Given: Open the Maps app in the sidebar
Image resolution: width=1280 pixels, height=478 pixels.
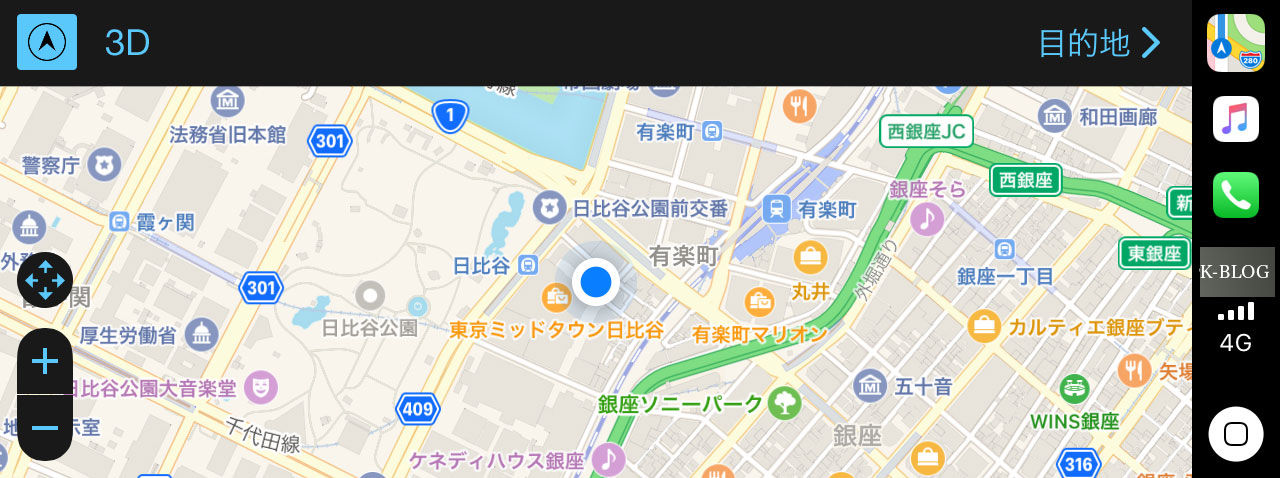Looking at the screenshot, I should 1235,43.
